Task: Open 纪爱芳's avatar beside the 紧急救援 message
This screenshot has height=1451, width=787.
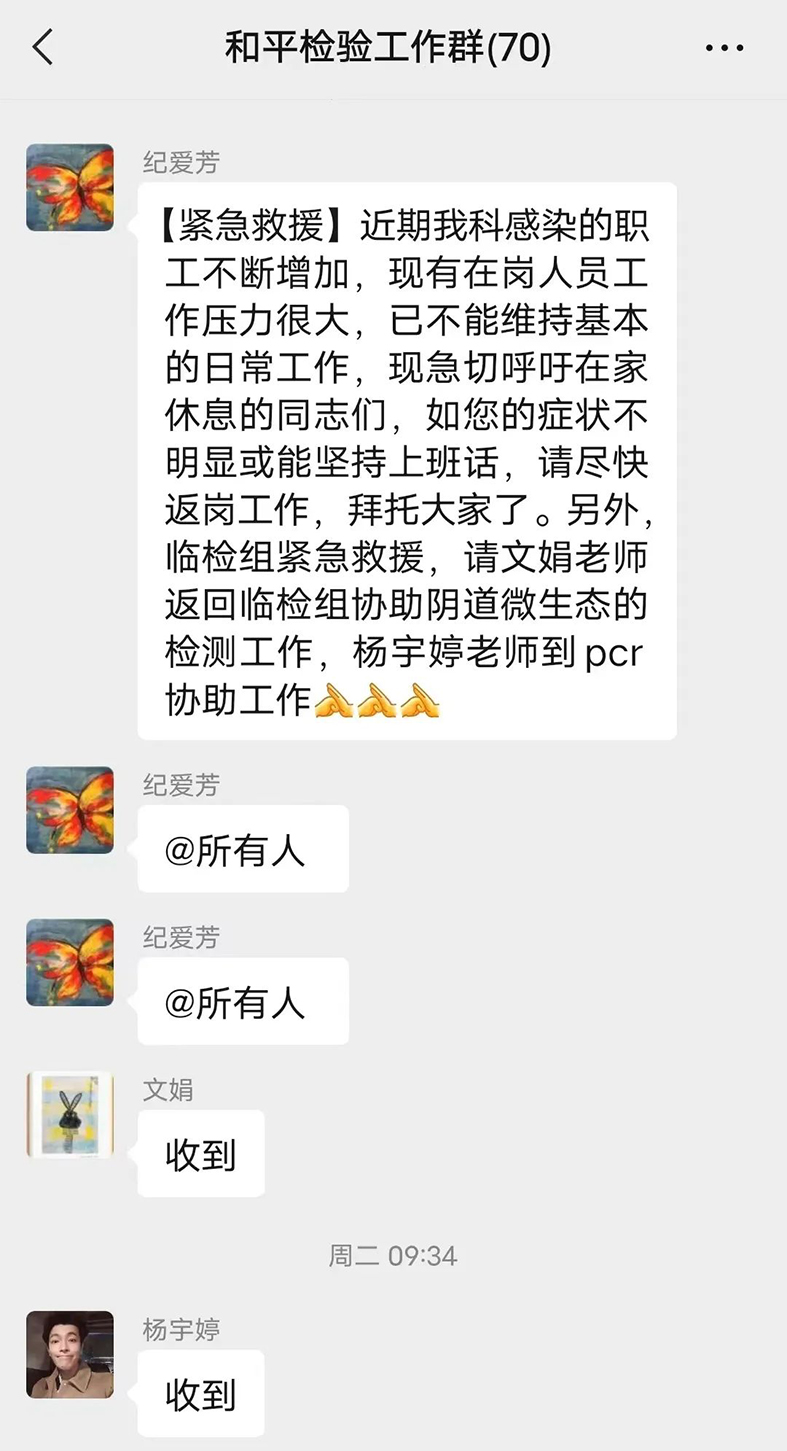Action: point(70,187)
